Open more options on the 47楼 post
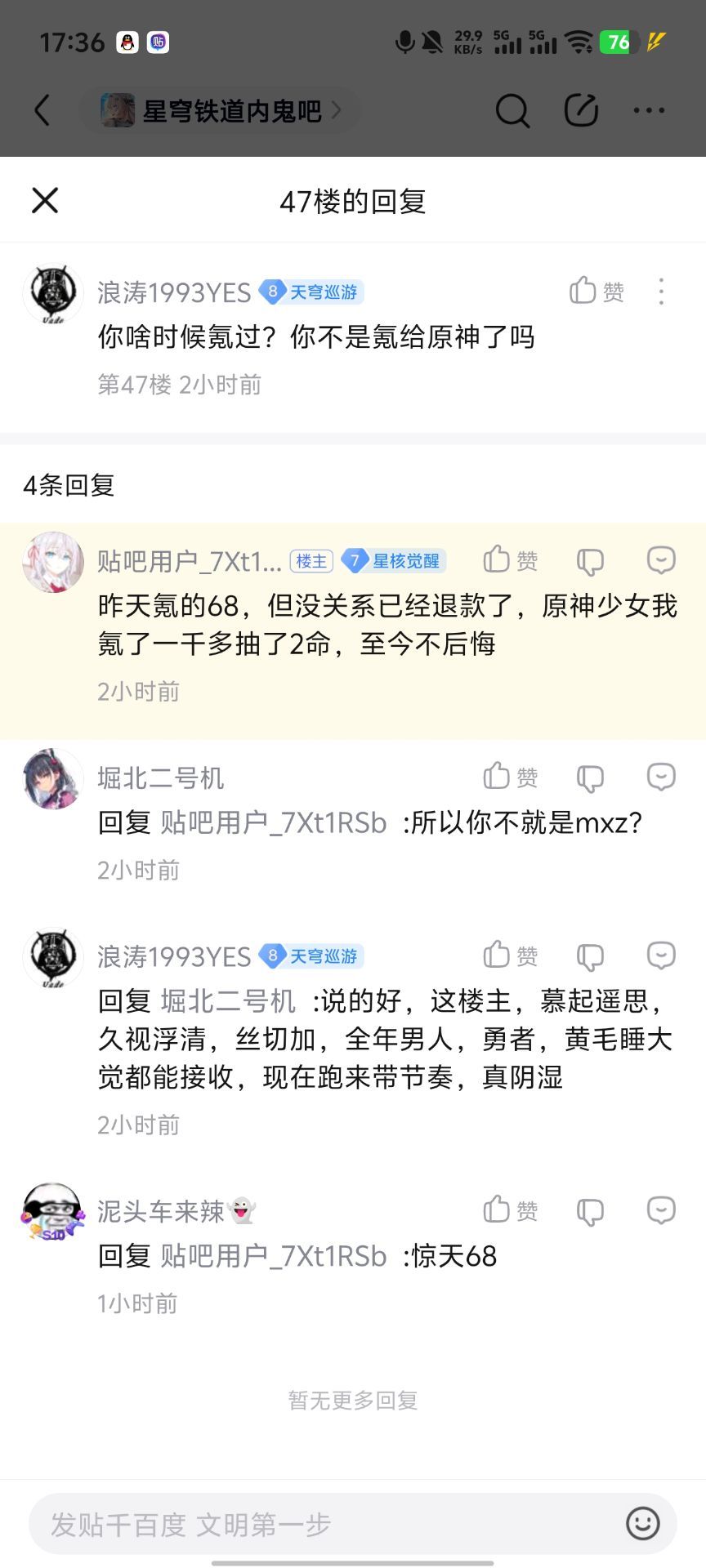This screenshot has width=706, height=1568. click(661, 291)
